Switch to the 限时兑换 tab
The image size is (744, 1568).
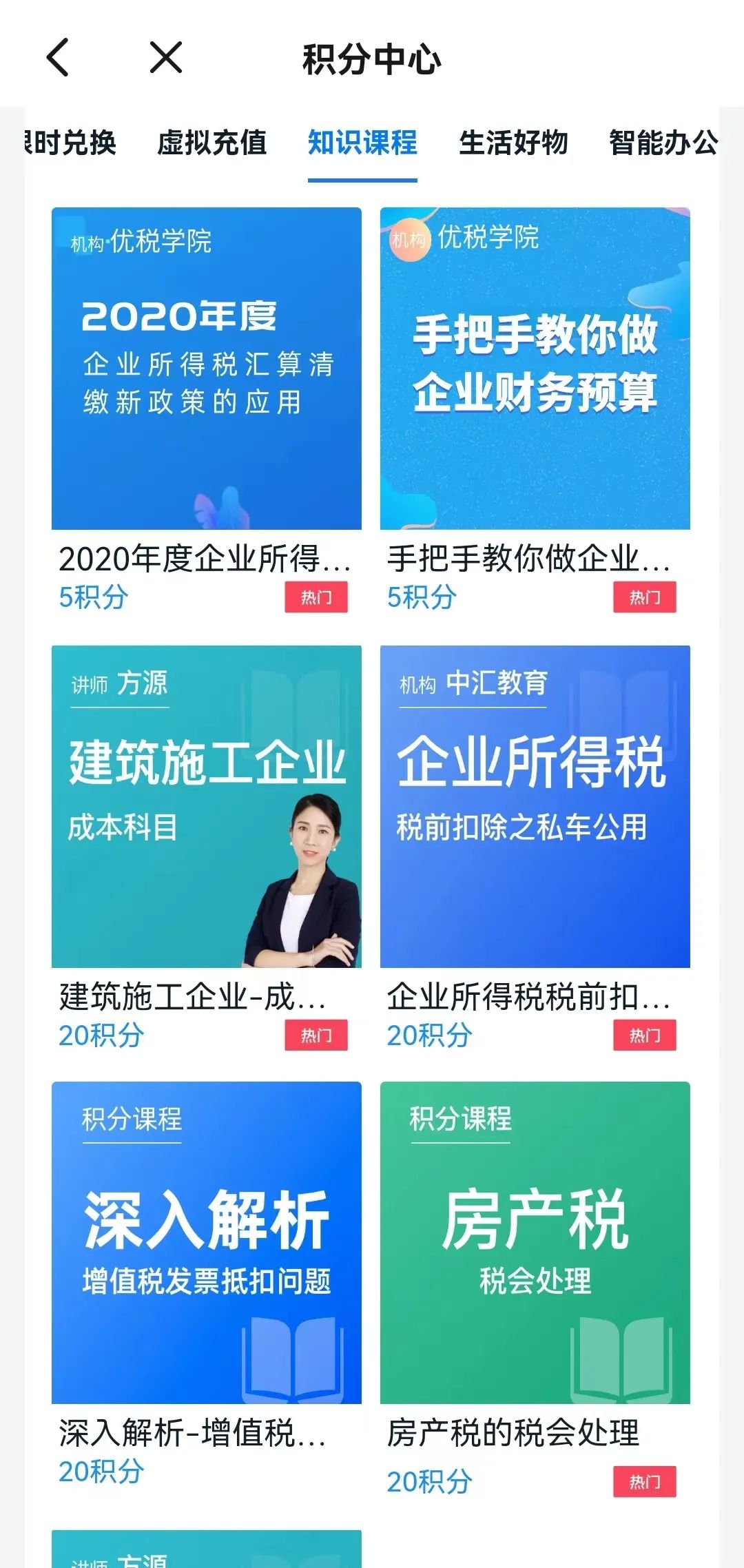pos(72,143)
